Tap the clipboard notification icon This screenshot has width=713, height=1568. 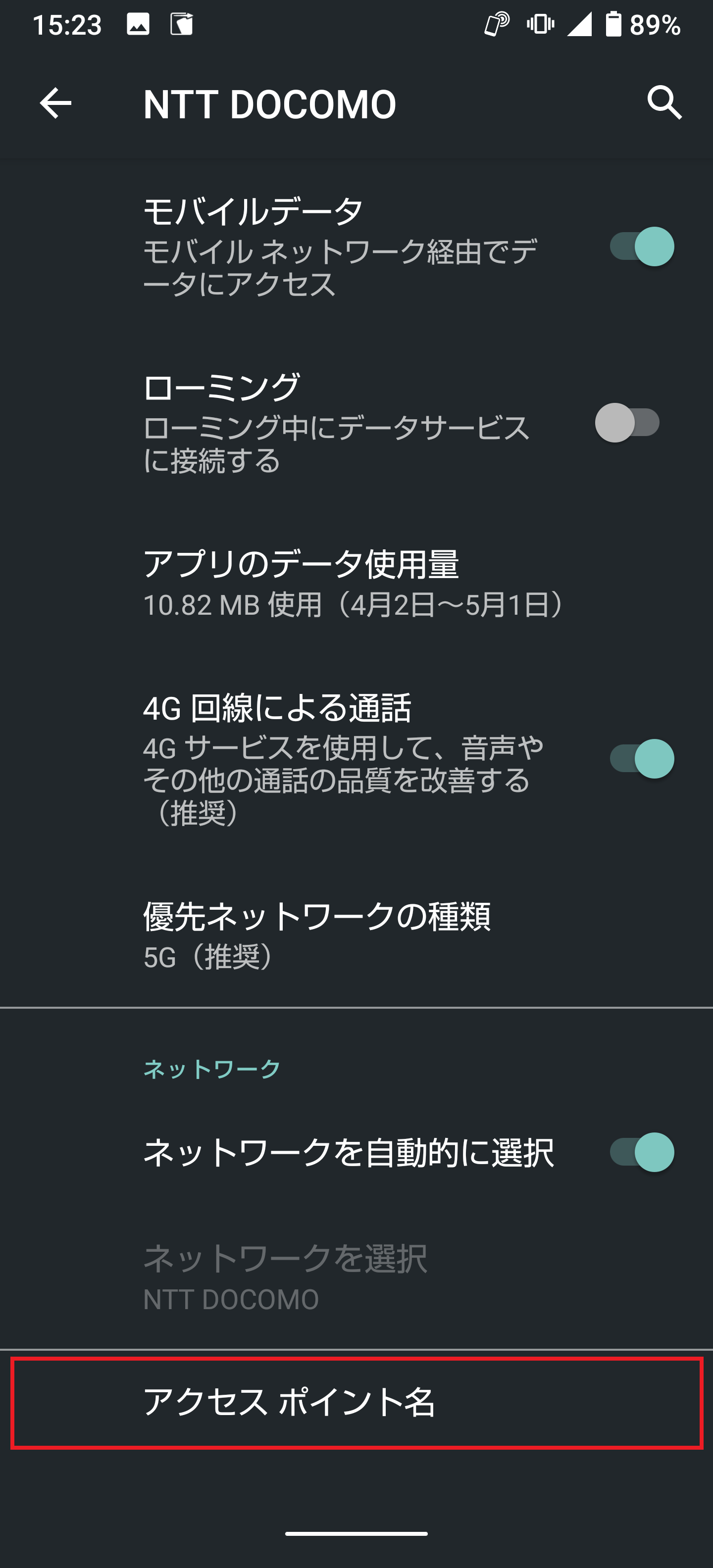[x=181, y=24]
